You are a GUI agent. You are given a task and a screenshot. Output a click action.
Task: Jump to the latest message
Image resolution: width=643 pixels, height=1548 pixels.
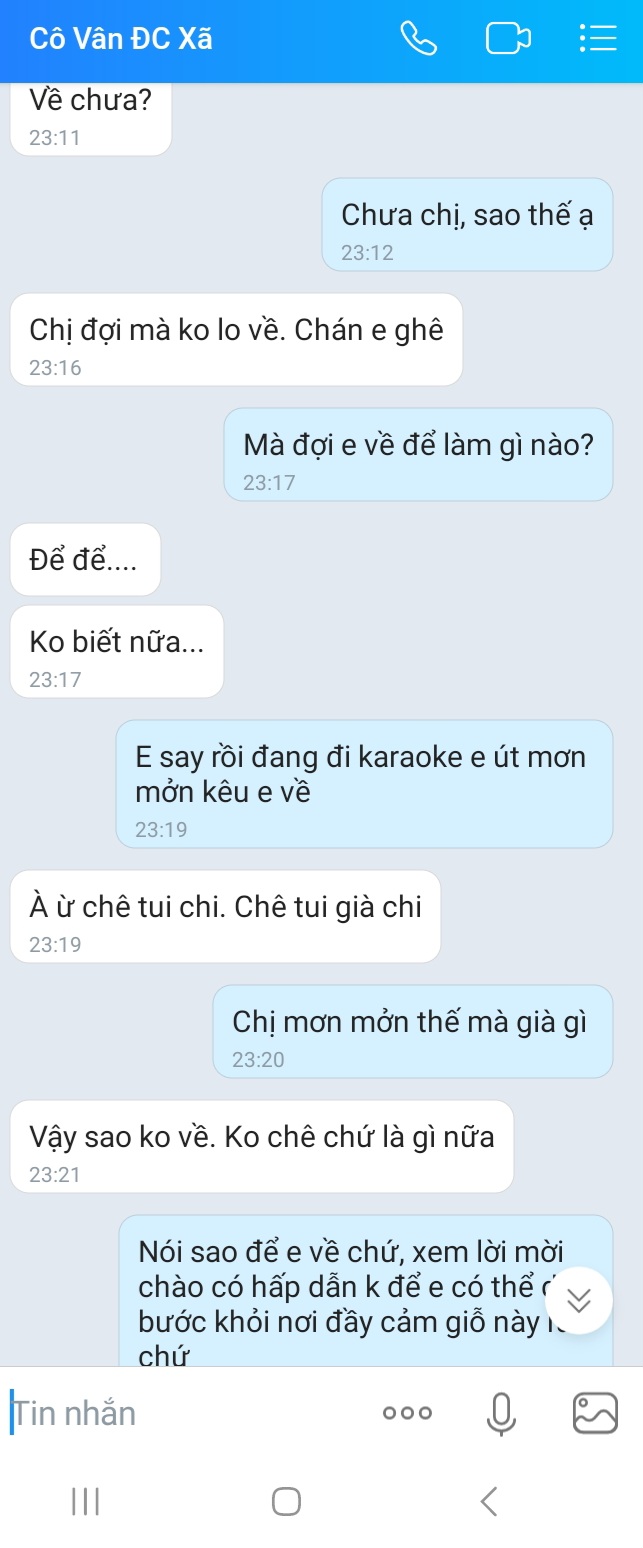coord(578,1299)
